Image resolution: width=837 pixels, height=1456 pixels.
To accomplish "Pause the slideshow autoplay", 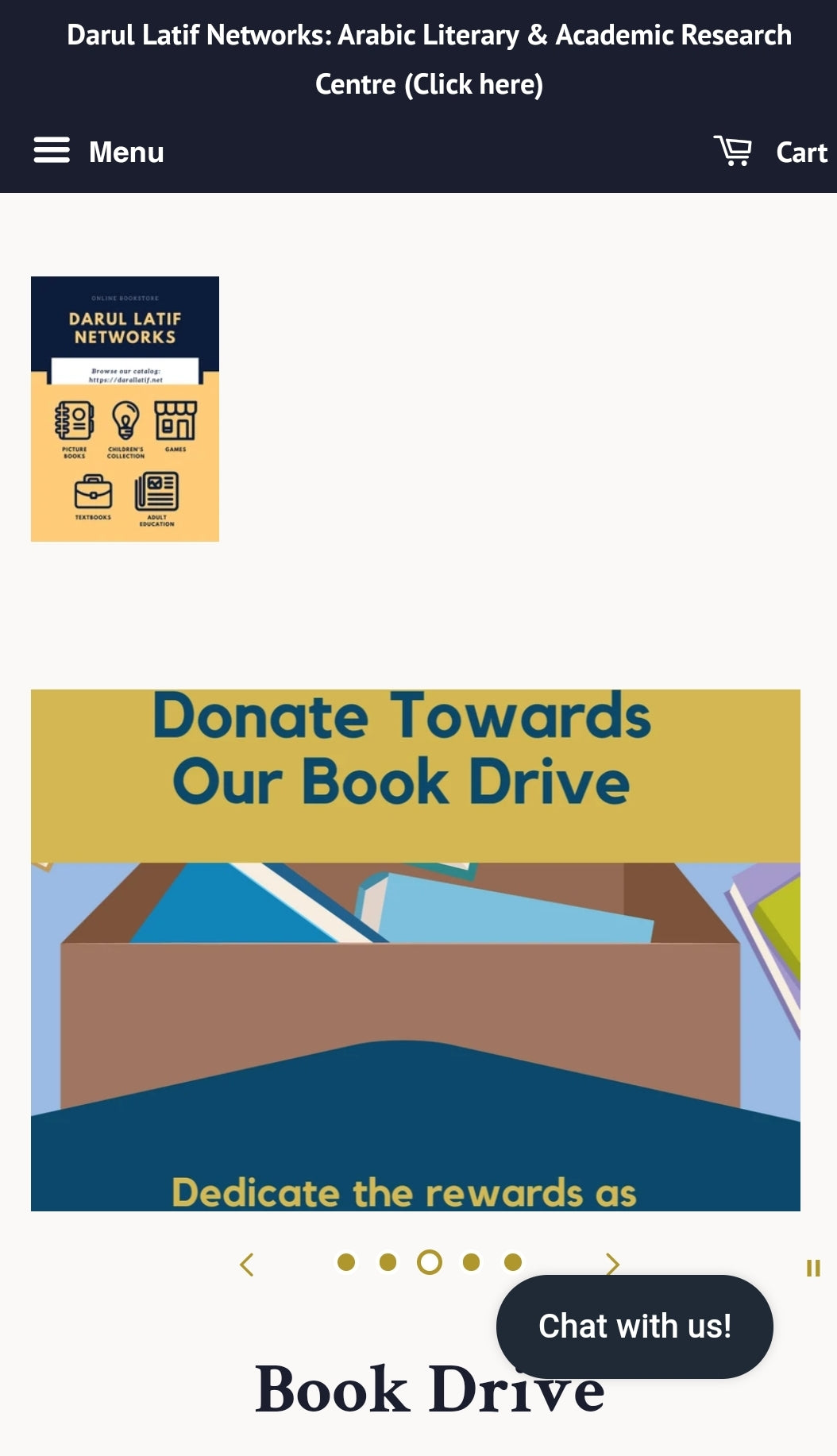I will pos(812,1268).
